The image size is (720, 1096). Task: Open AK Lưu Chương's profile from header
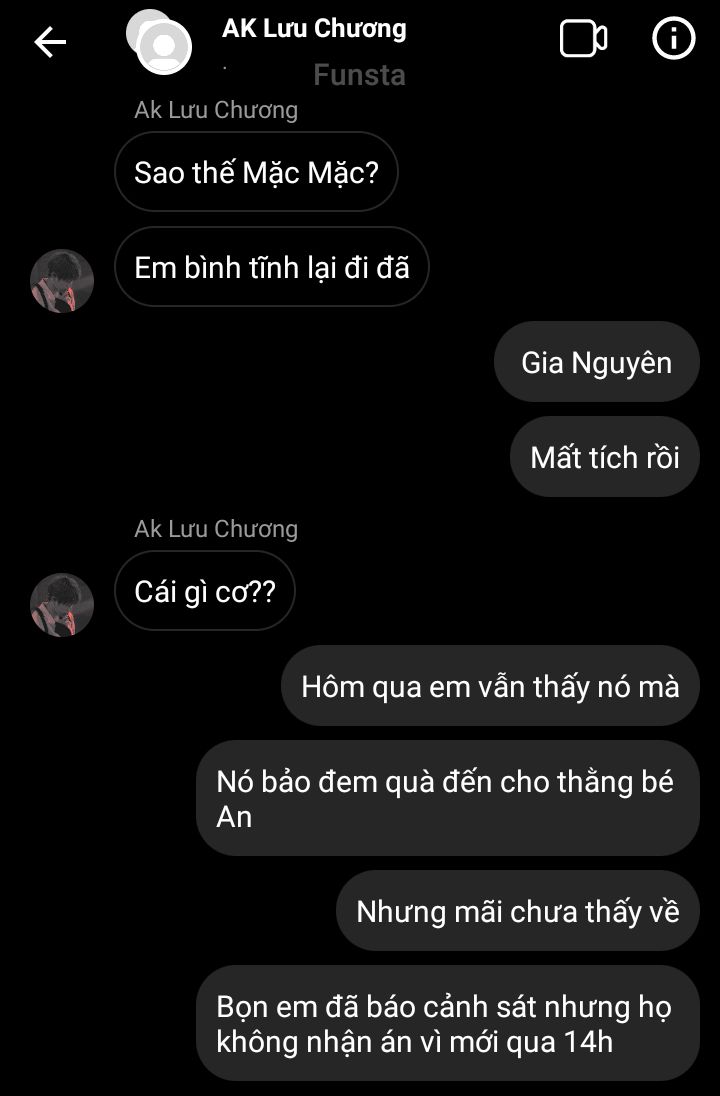(x=313, y=29)
